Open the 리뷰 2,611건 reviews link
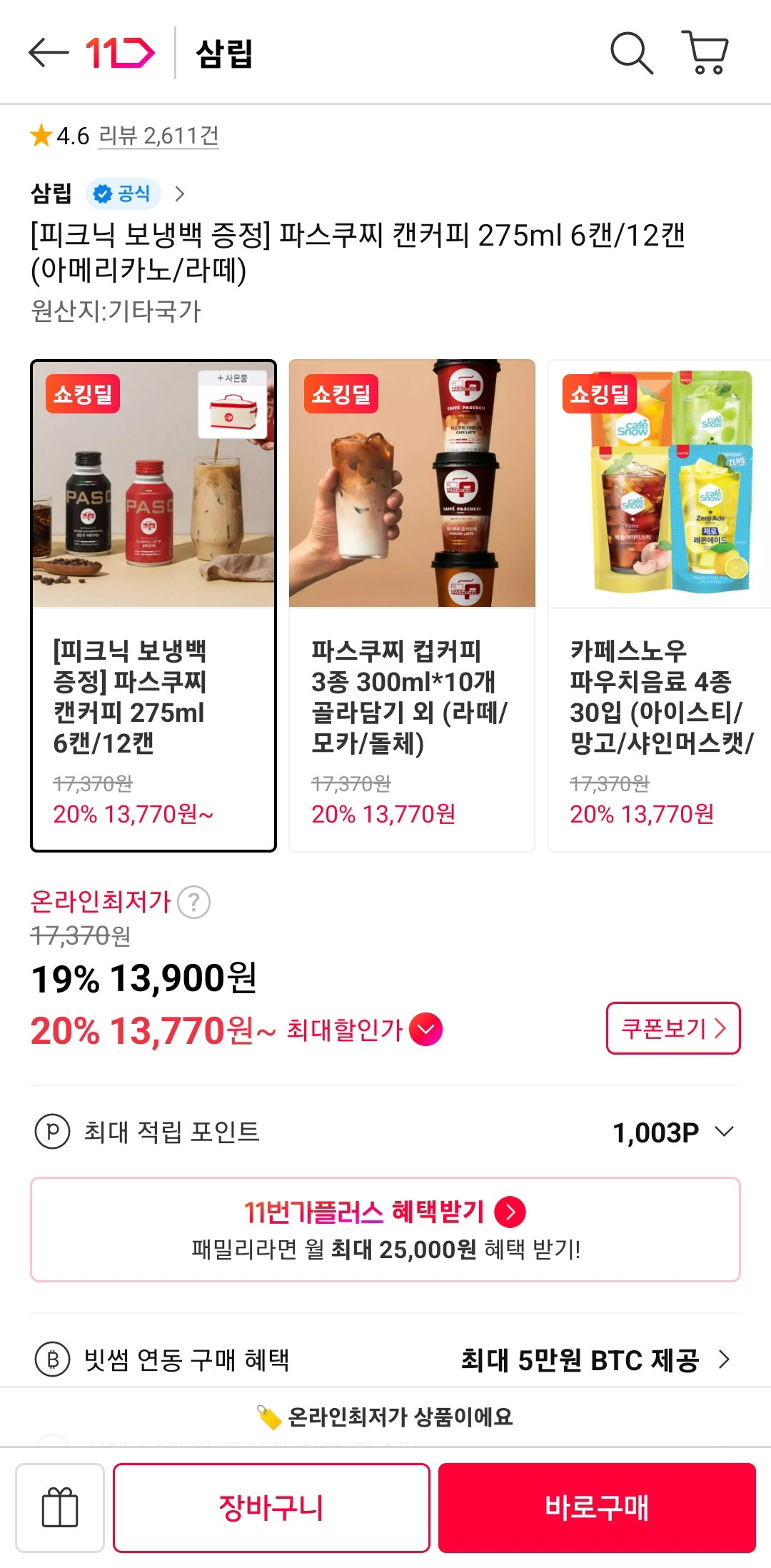Screen dimensions: 771x1568 point(158,136)
